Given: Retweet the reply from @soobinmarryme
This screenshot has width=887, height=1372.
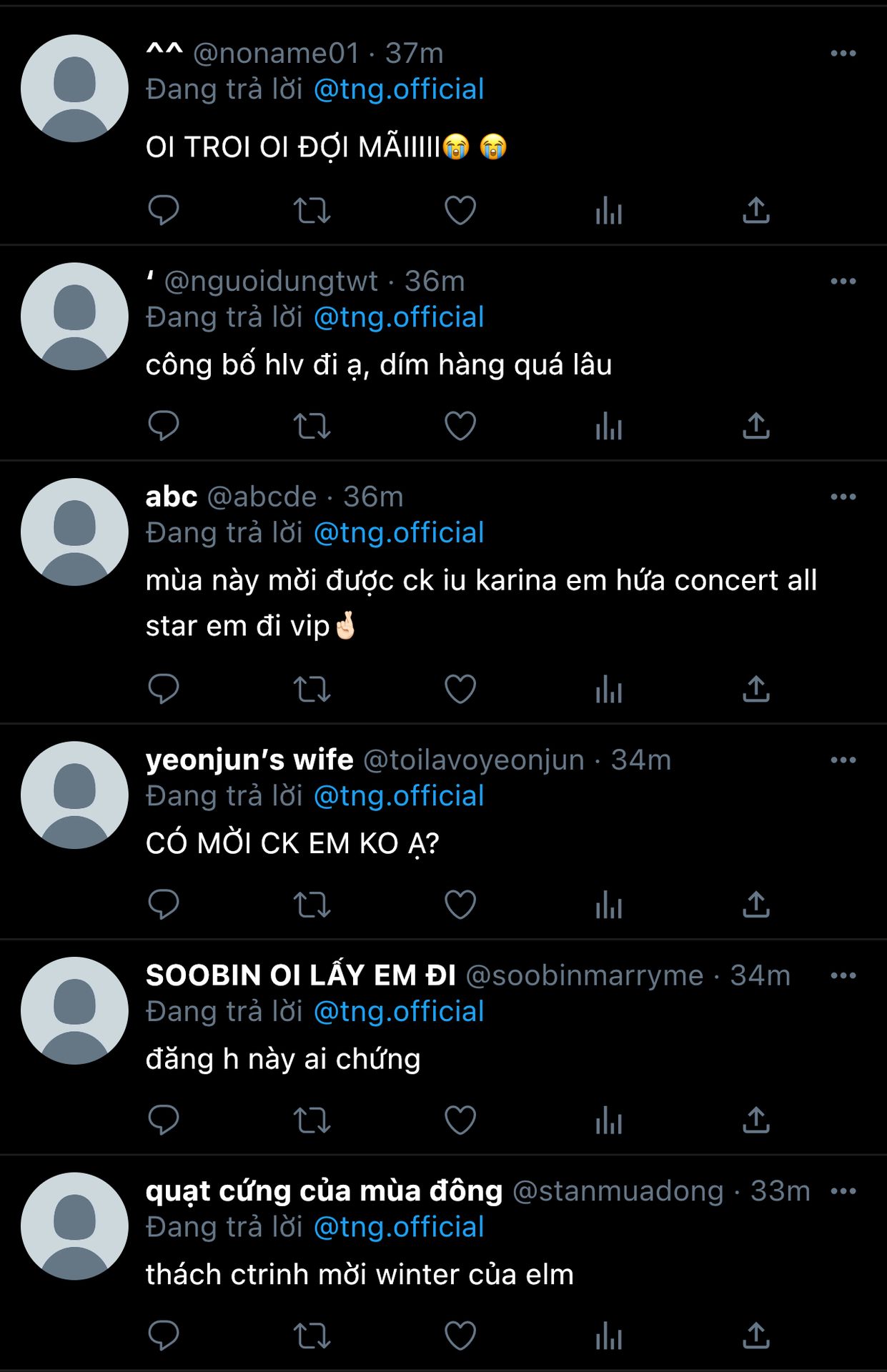Looking at the screenshot, I should tap(312, 1120).
